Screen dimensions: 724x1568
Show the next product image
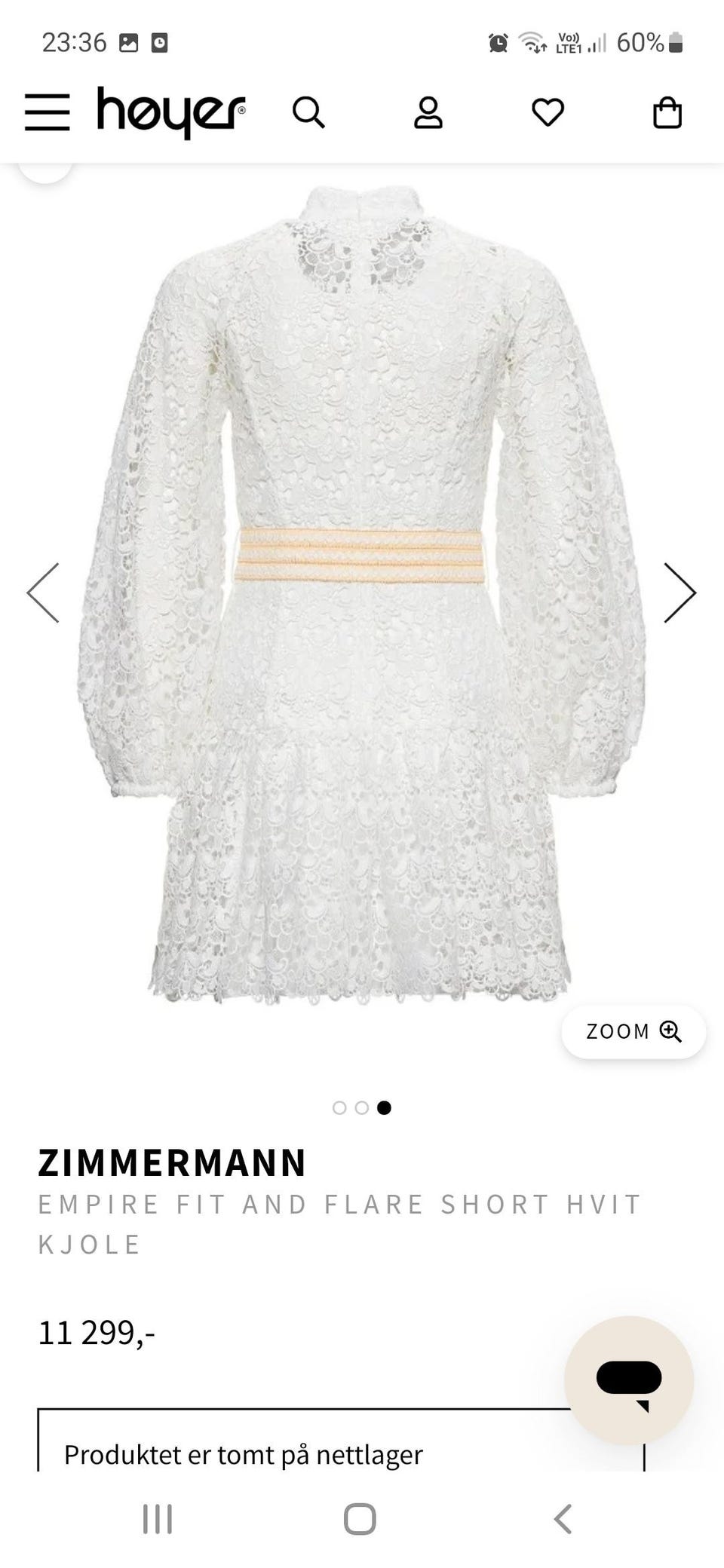coord(680,593)
